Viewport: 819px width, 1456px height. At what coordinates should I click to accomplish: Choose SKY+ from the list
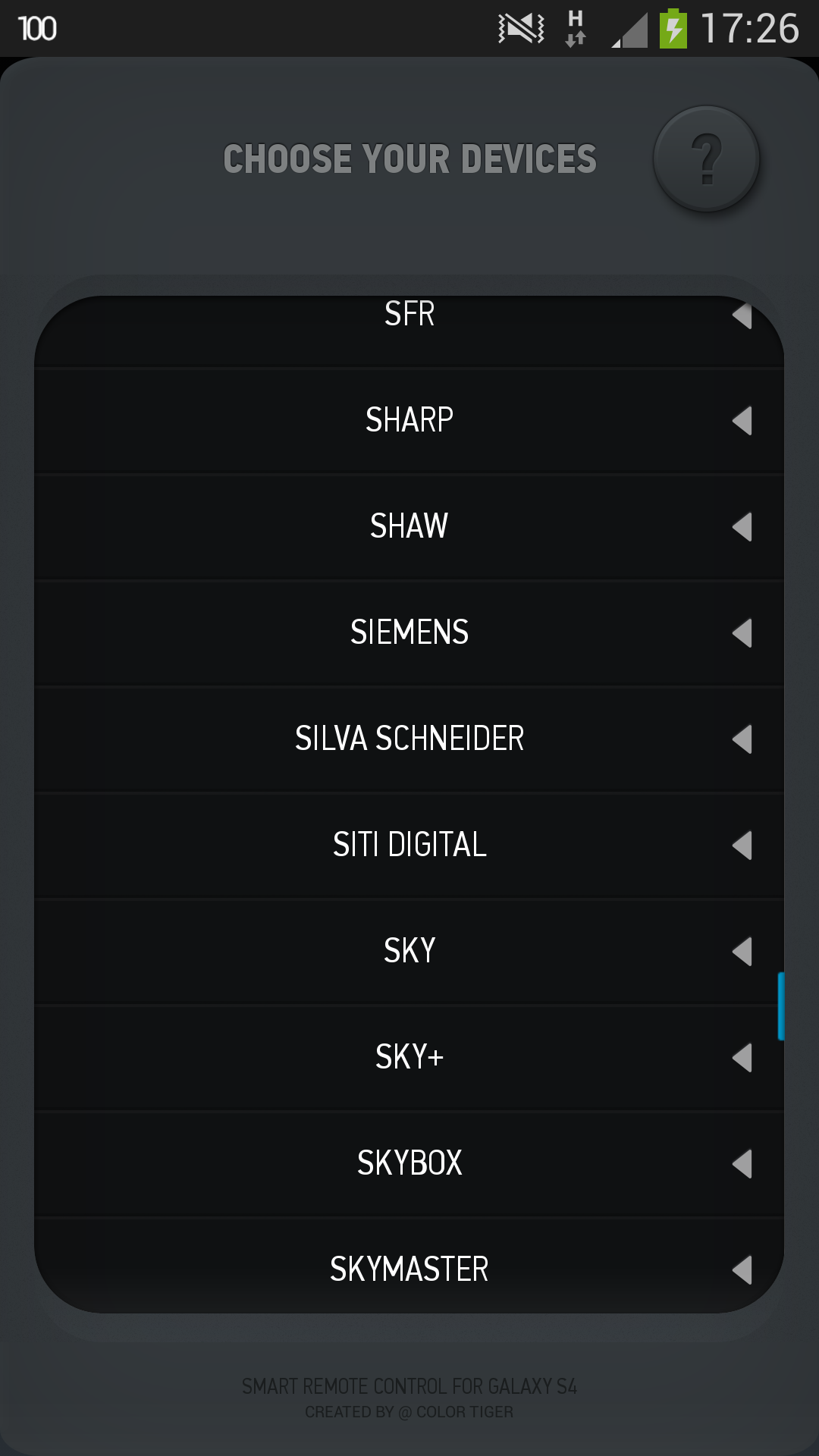[409, 1057]
